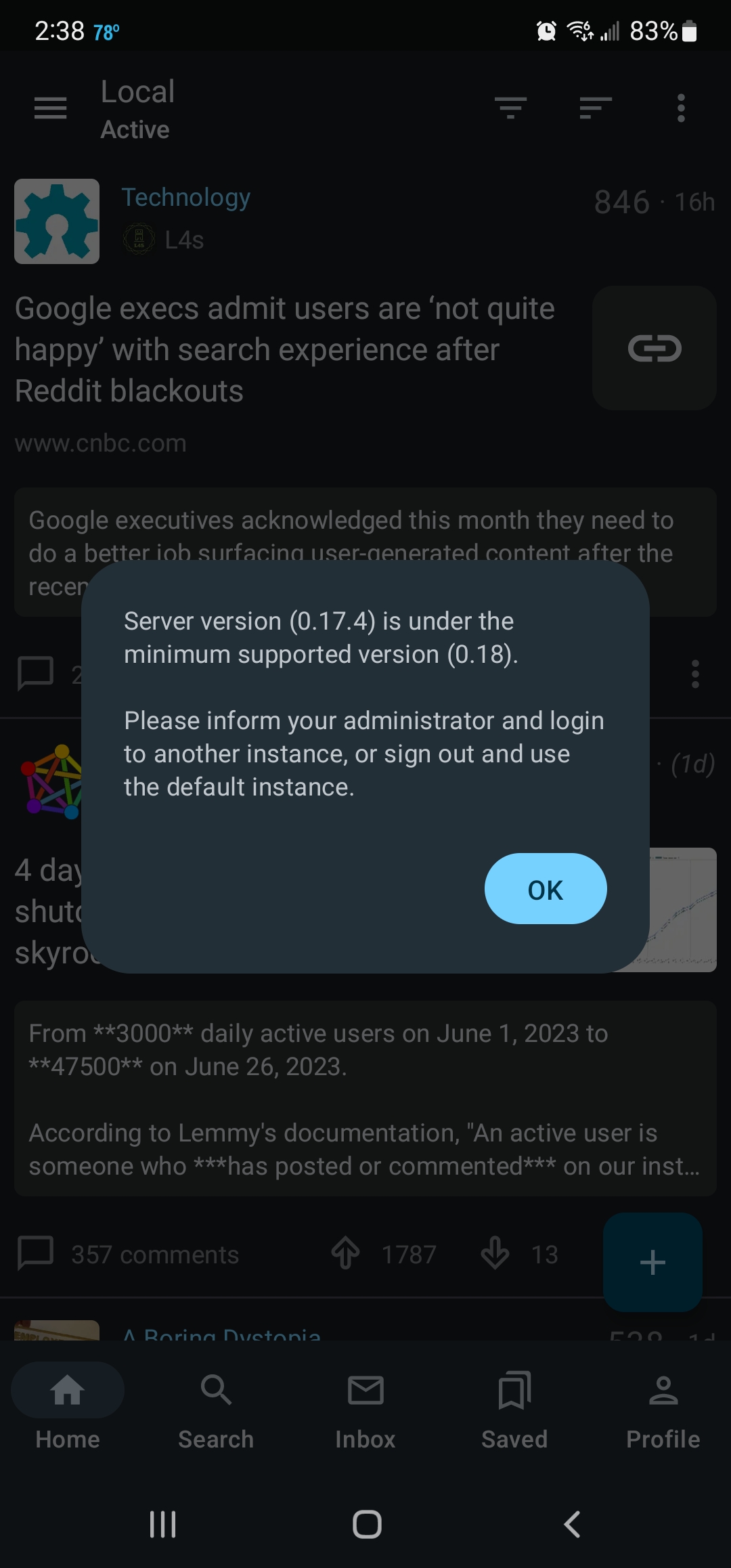Open the listing type filter icon
The width and height of the screenshot is (731, 1568).
tap(510, 108)
